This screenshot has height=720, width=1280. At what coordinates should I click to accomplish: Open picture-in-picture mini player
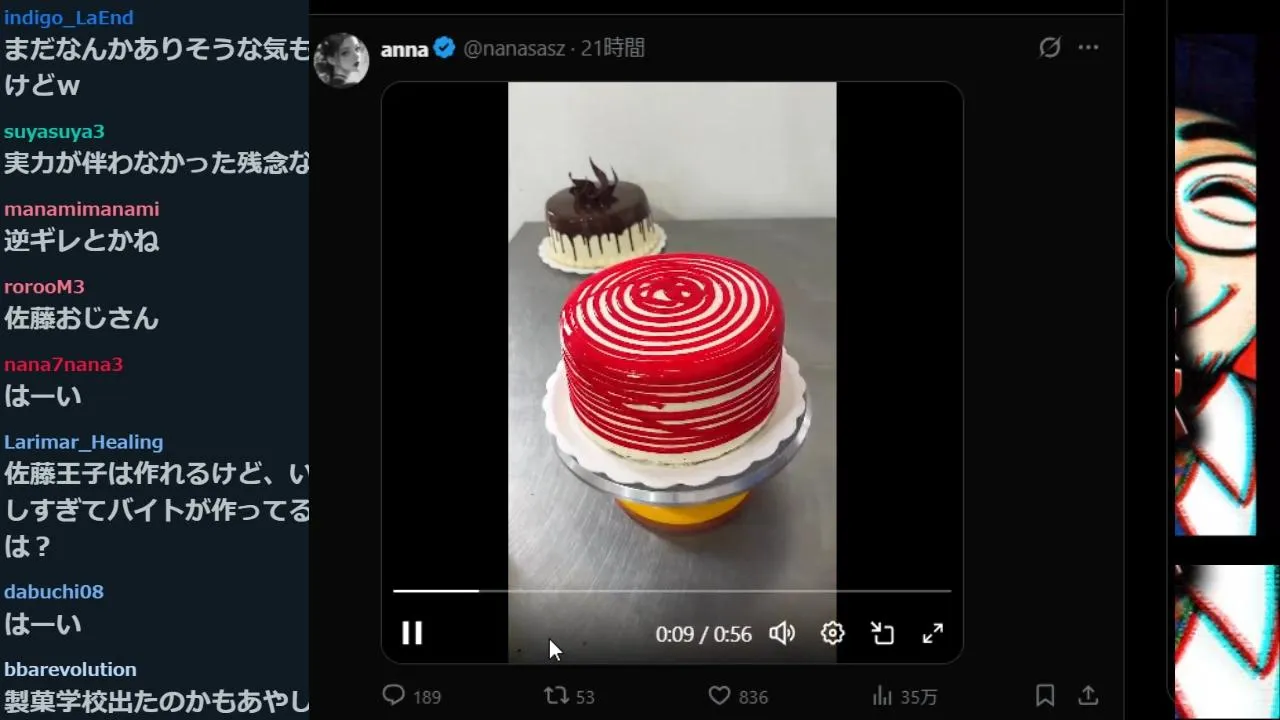882,633
